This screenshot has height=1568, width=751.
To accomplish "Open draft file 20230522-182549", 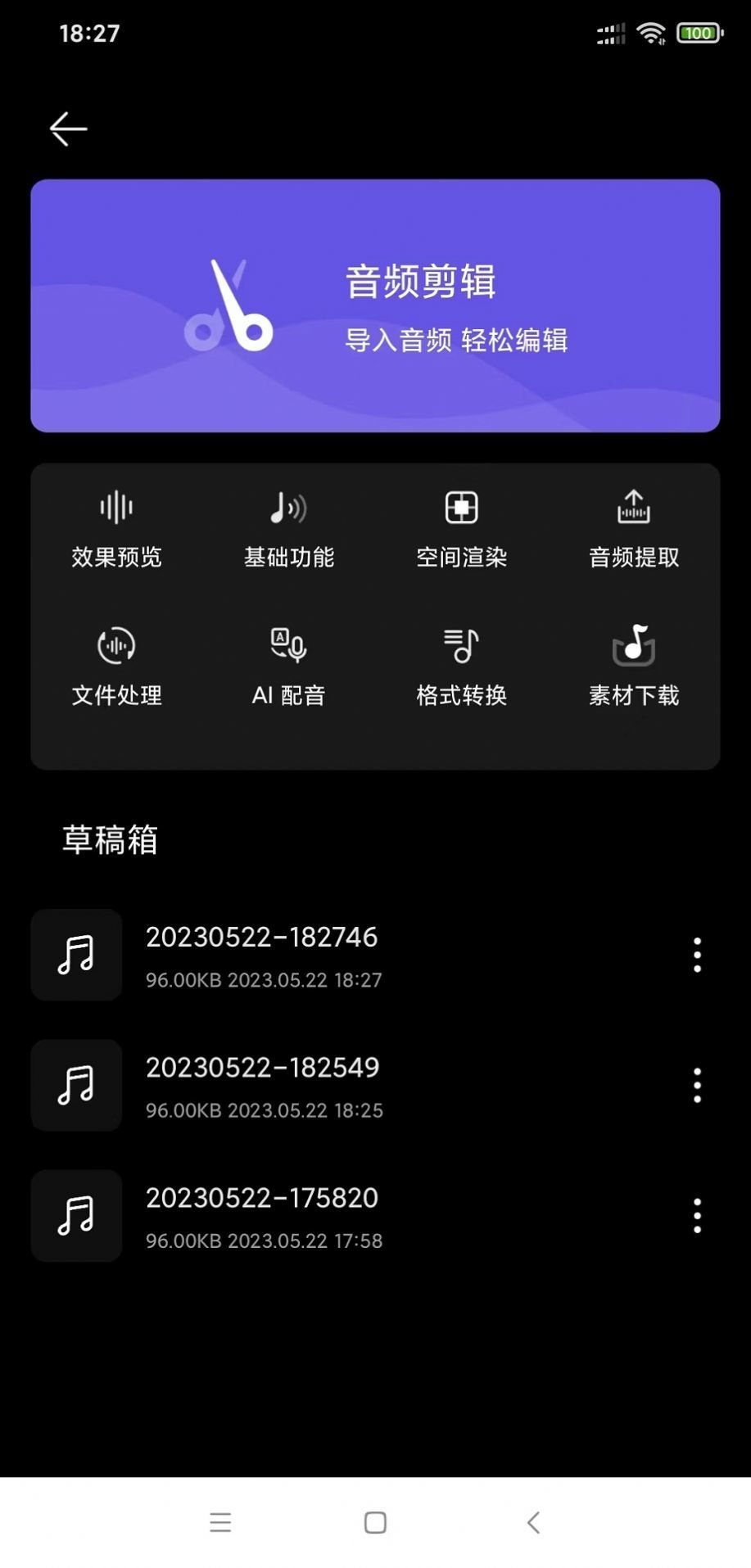I will point(328,1086).
